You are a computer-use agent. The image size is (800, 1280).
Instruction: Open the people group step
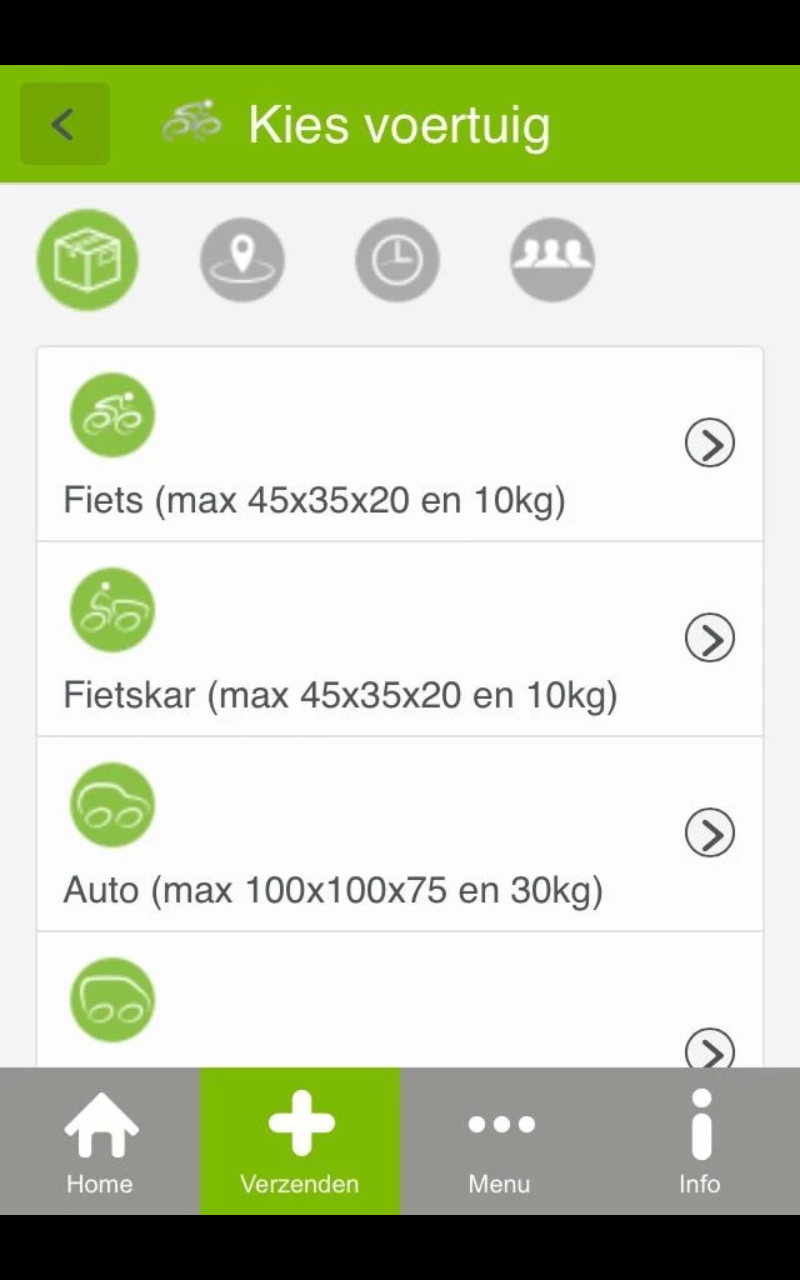[x=552, y=260]
